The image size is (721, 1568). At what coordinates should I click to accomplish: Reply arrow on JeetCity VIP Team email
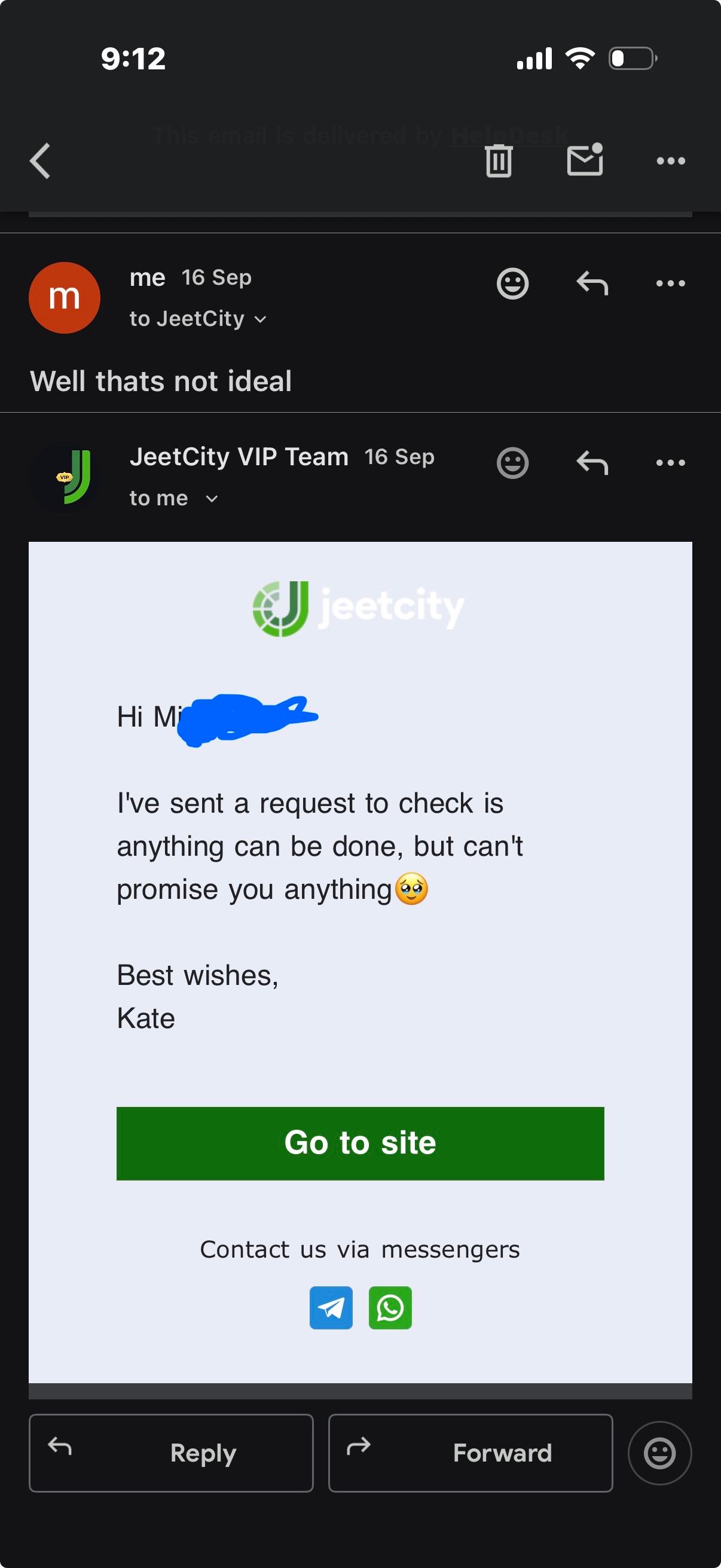[592, 463]
